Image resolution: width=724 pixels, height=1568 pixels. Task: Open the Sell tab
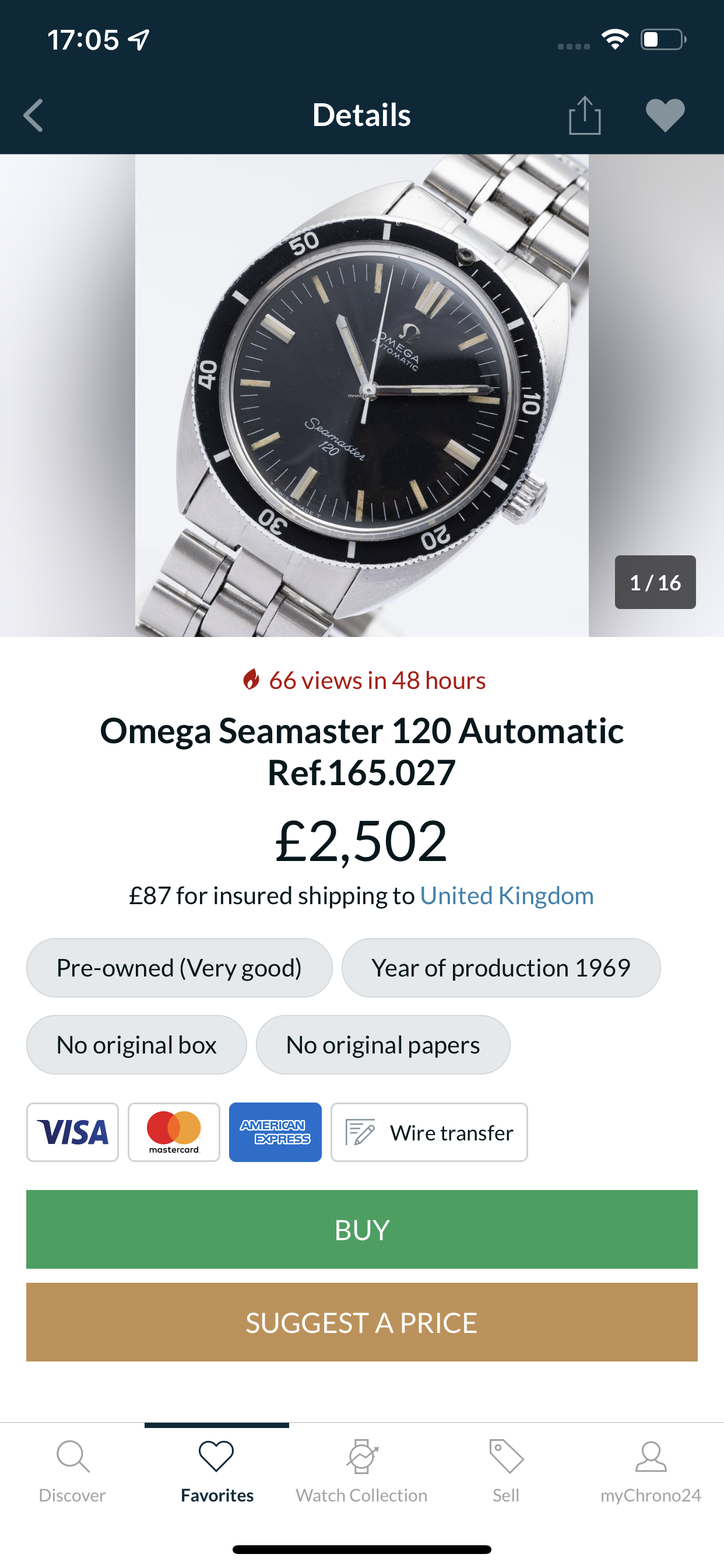[x=506, y=1471]
